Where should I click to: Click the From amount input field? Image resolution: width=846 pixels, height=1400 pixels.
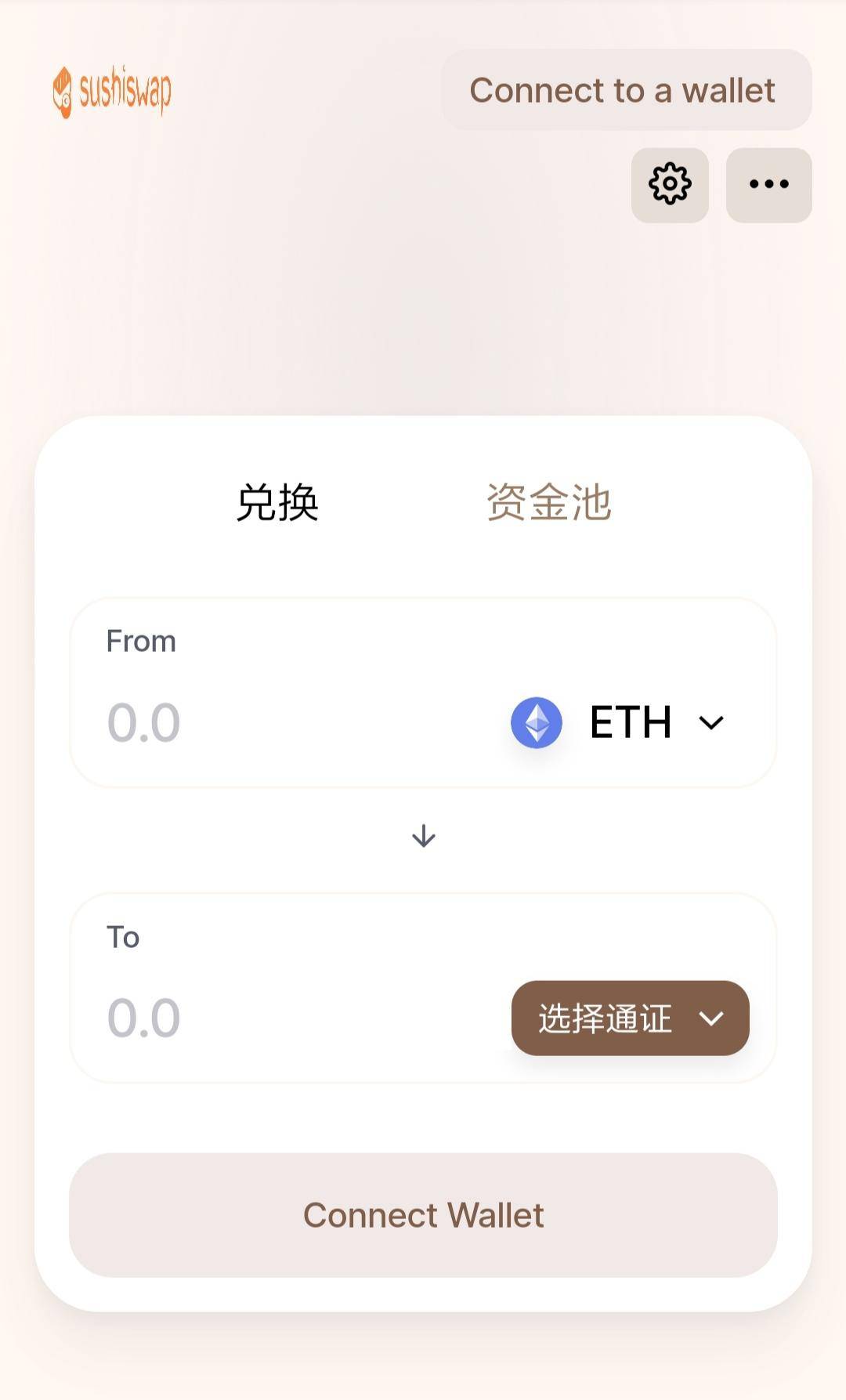pos(235,722)
